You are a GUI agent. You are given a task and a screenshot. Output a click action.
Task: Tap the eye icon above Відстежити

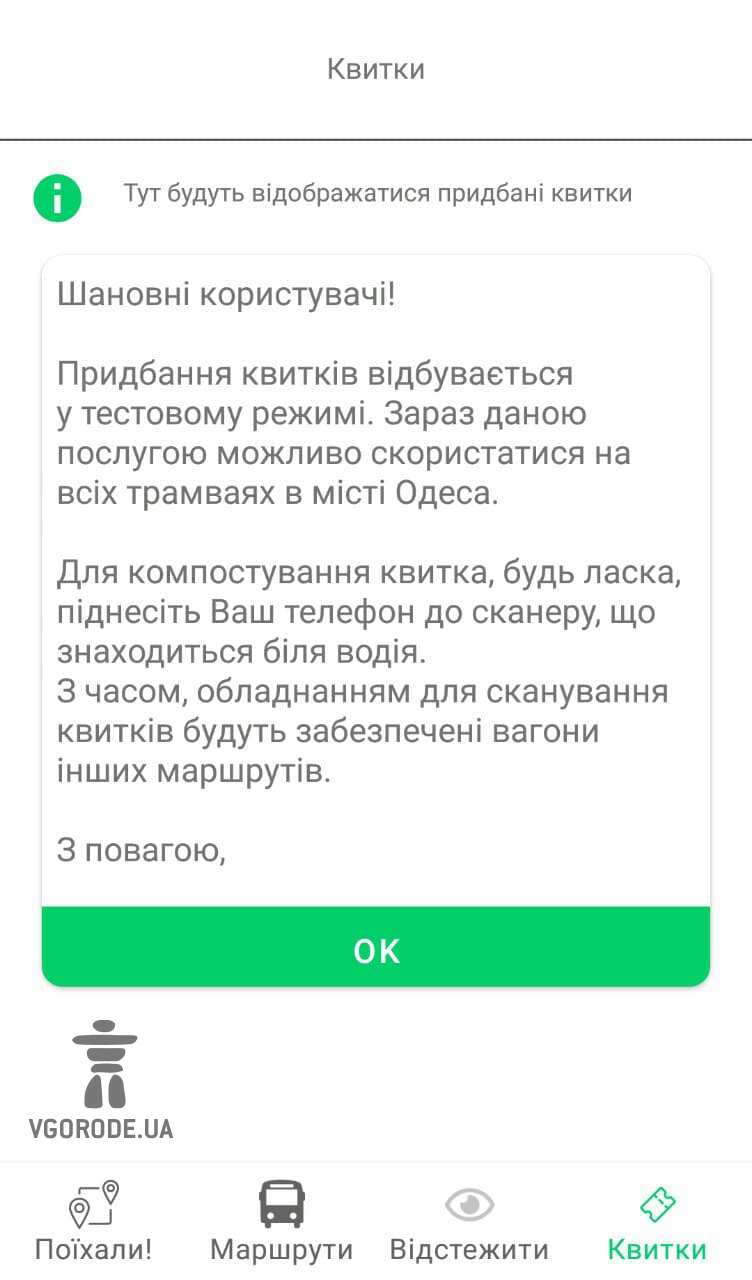tap(468, 1206)
